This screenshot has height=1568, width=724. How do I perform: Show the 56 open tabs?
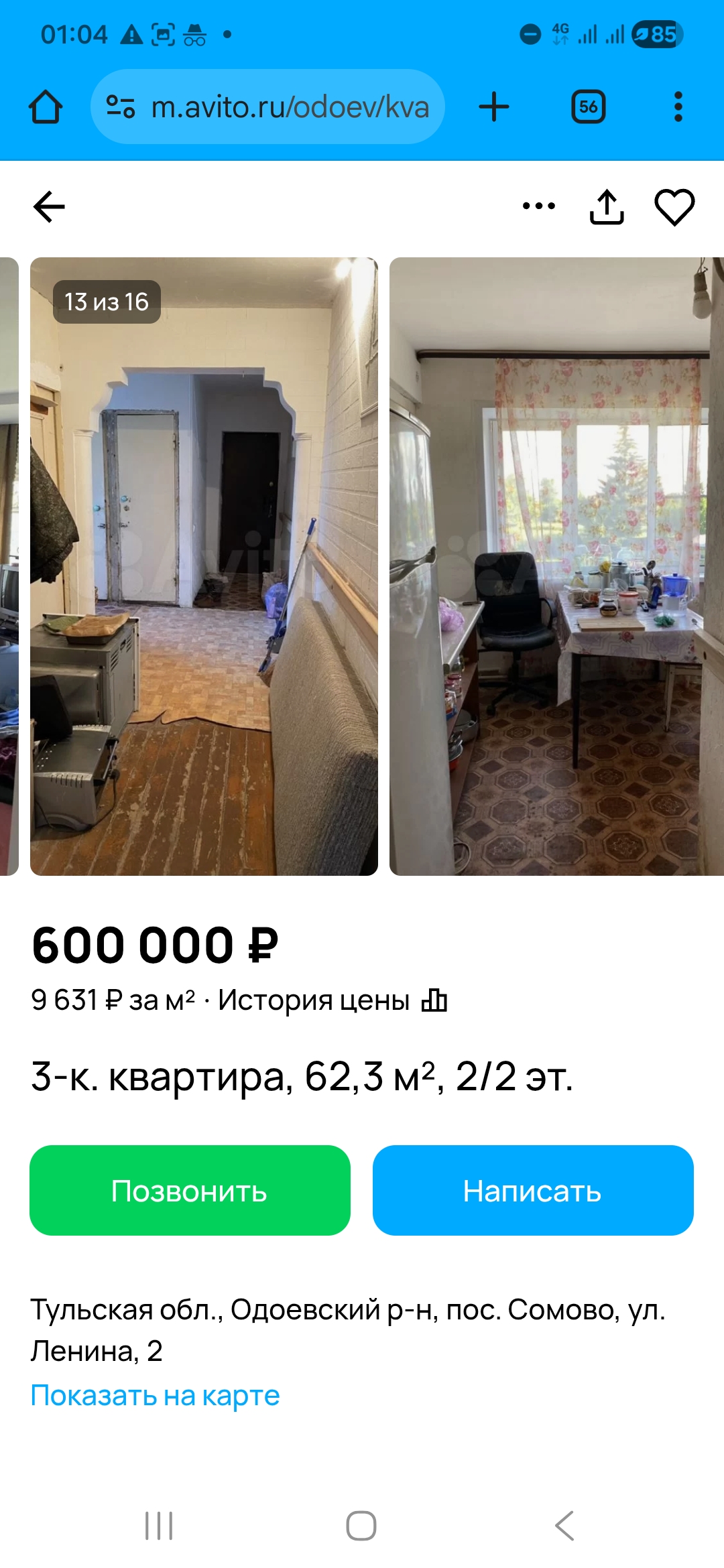coord(588,107)
